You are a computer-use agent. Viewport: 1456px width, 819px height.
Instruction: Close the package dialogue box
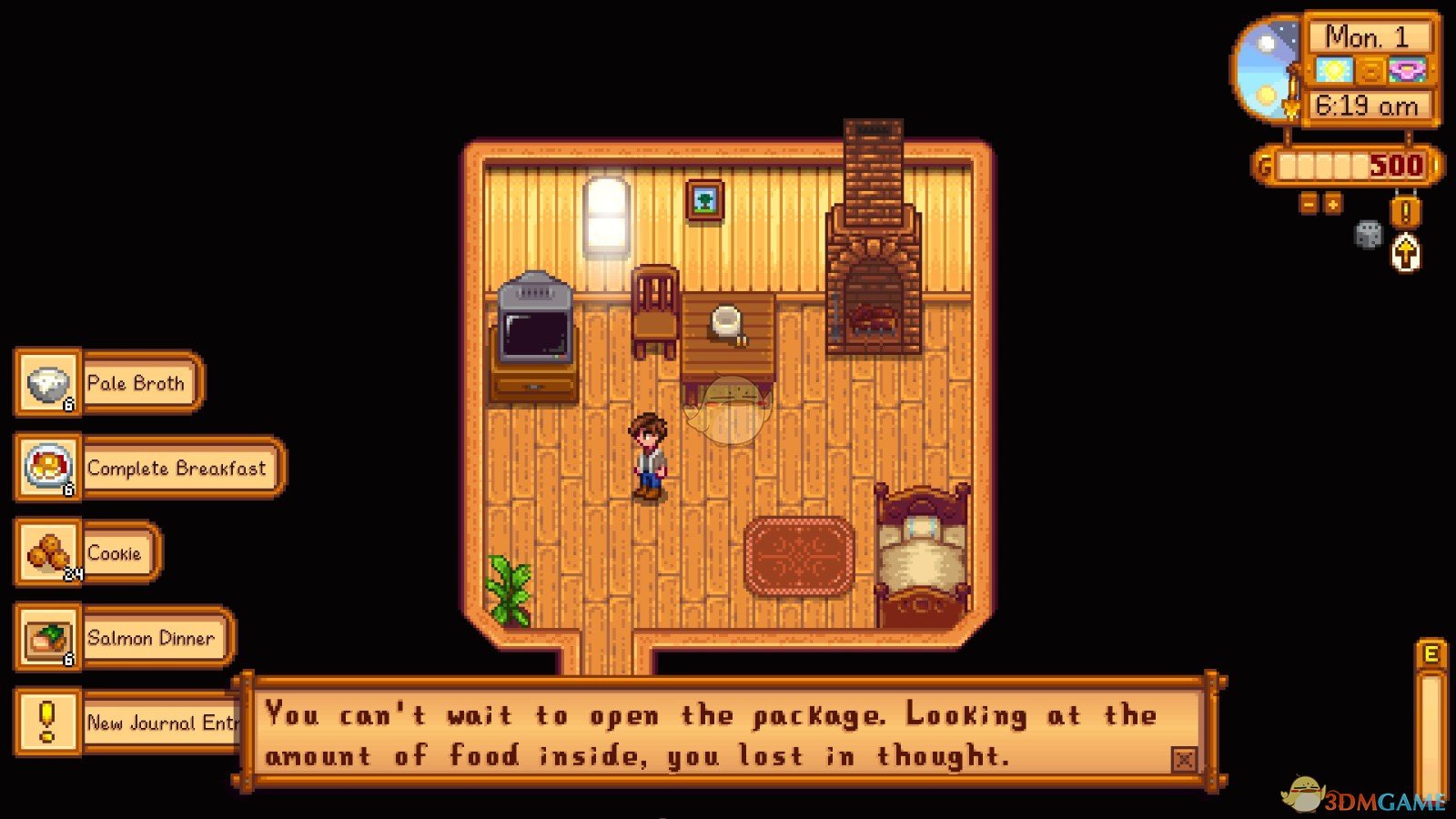[x=1183, y=759]
